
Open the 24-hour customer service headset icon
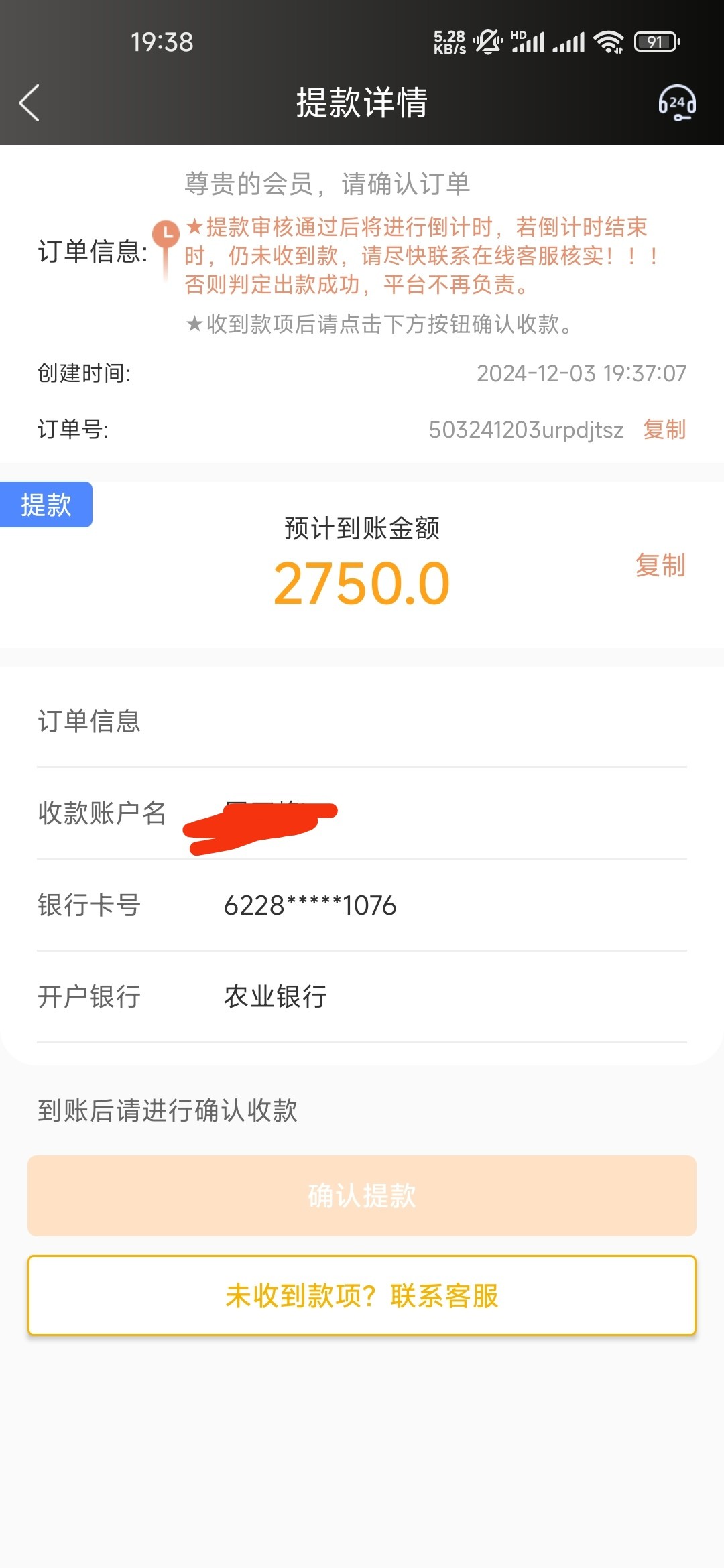point(676,103)
